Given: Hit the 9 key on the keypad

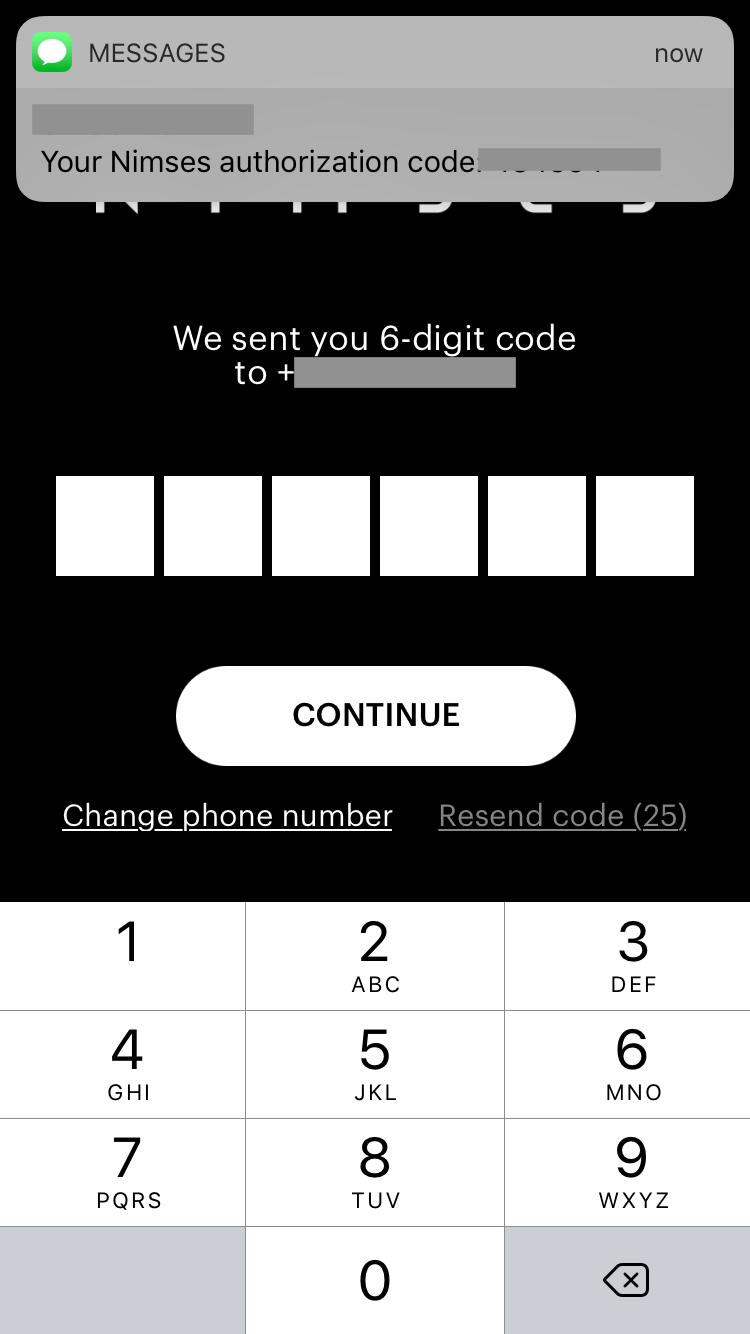Looking at the screenshot, I should pyautogui.click(x=628, y=1172).
